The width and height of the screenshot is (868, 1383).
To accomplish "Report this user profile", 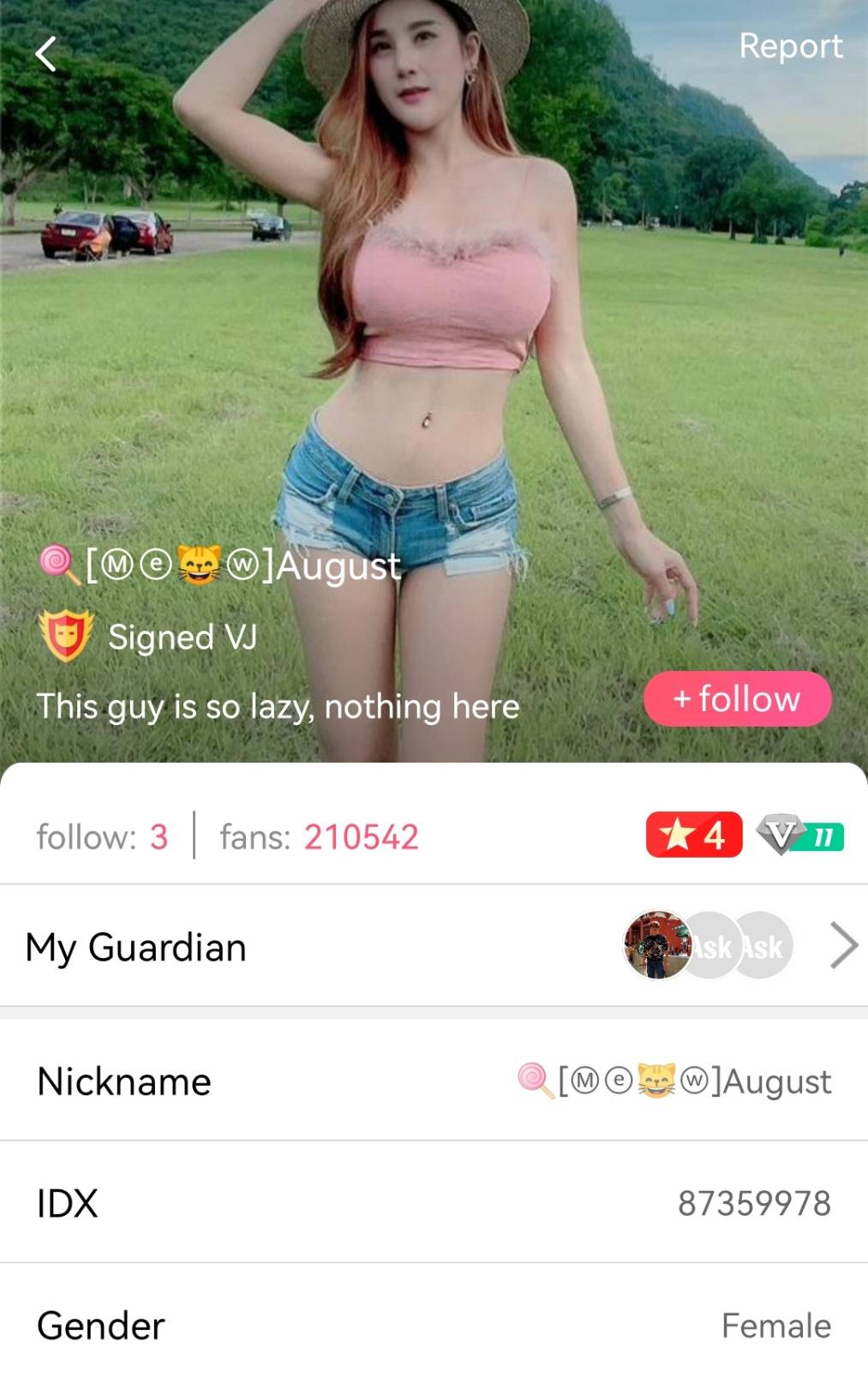I will click(790, 46).
